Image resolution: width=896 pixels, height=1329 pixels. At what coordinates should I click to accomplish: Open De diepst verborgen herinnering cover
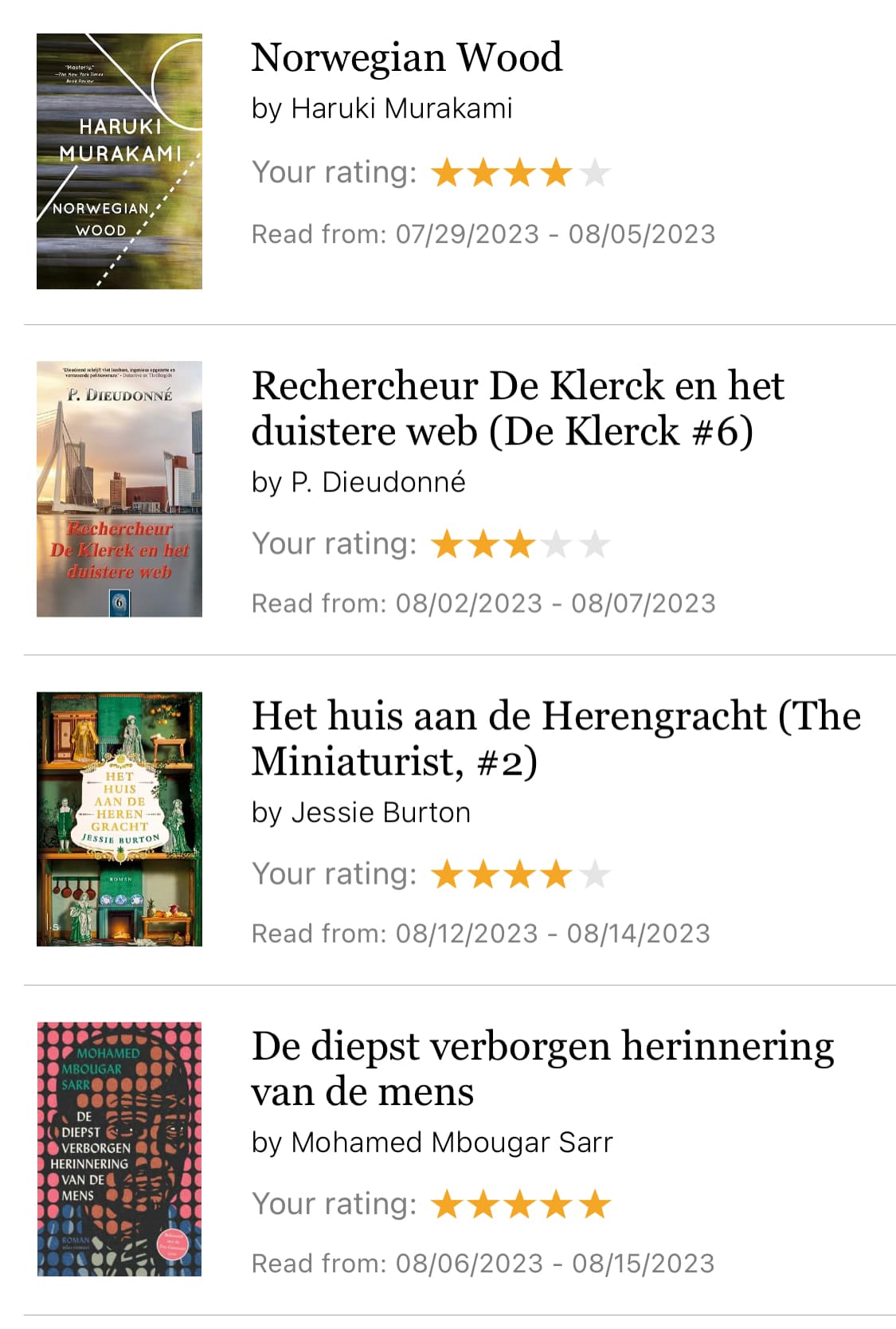[x=119, y=1149]
